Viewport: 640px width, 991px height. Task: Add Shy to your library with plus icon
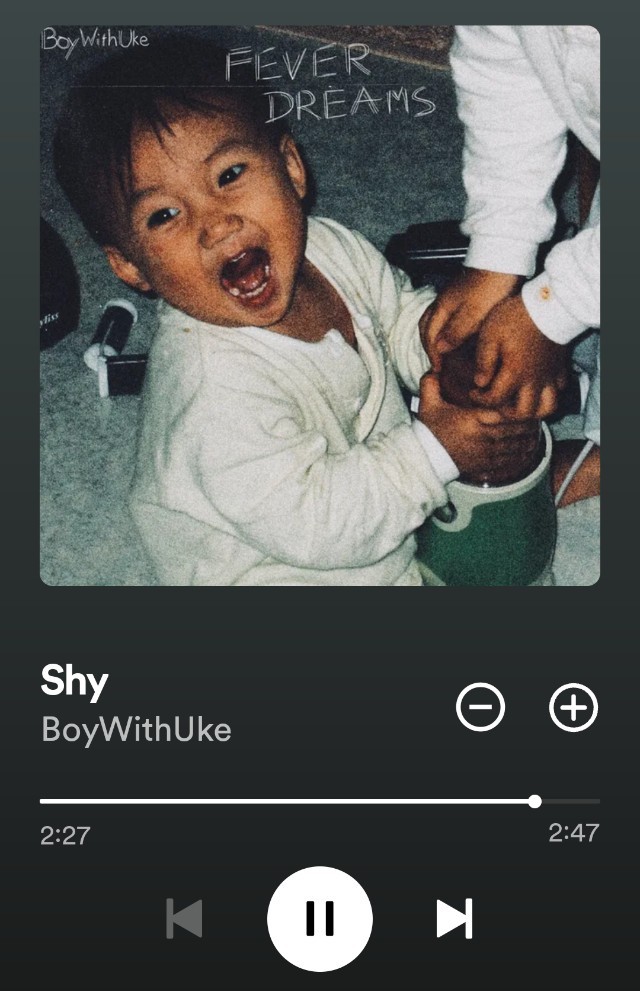coord(574,709)
